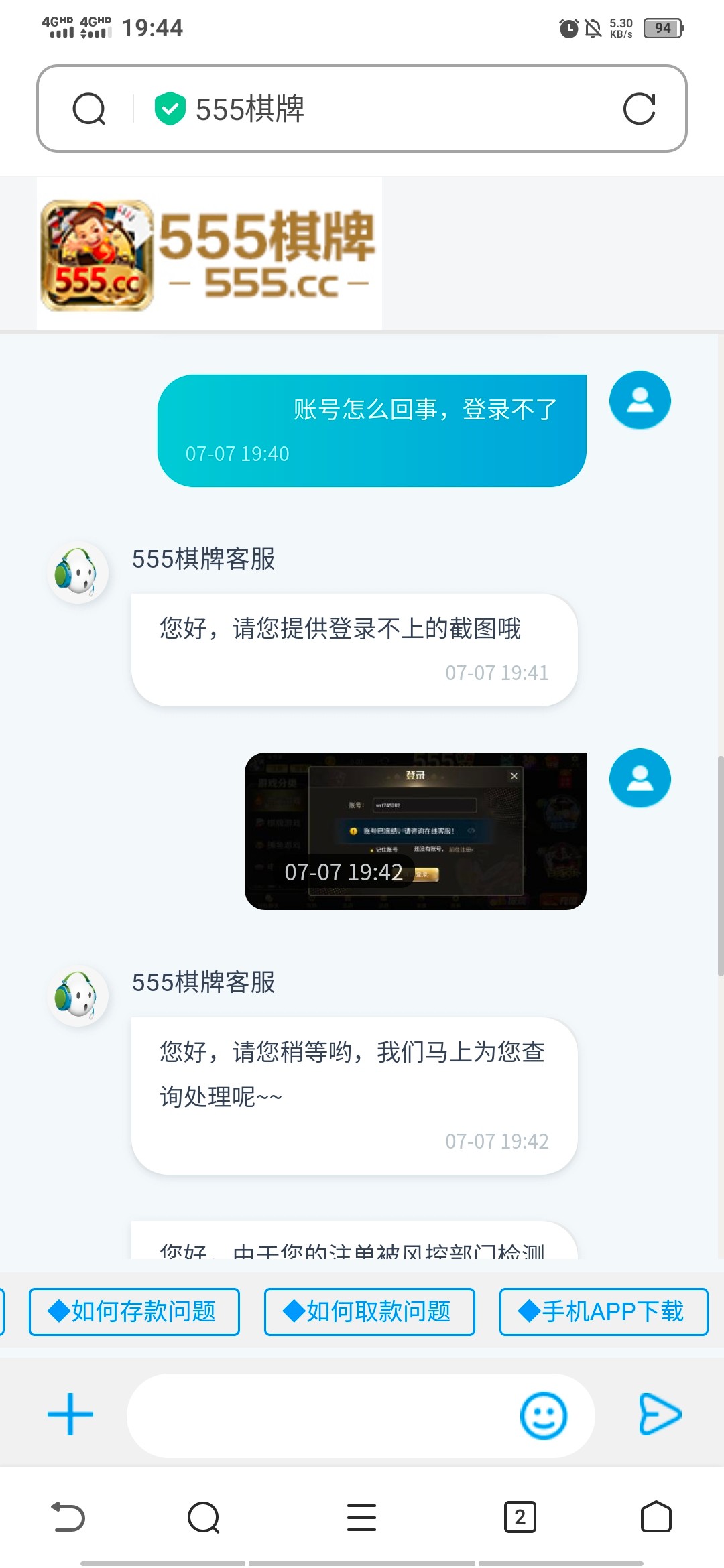Open the browser menu
724x1568 pixels.
pos(361,1518)
